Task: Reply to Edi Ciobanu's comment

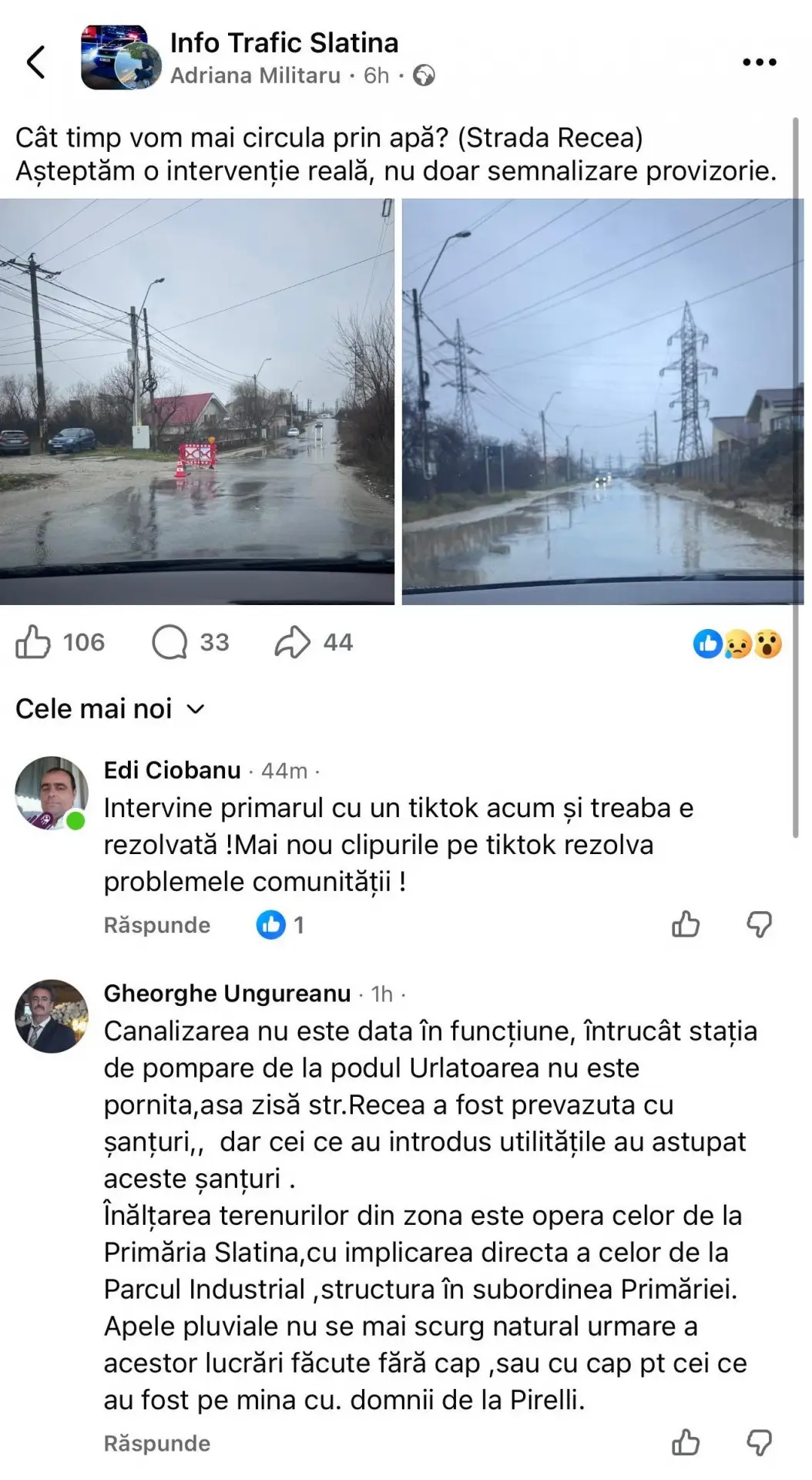Action: (157, 925)
